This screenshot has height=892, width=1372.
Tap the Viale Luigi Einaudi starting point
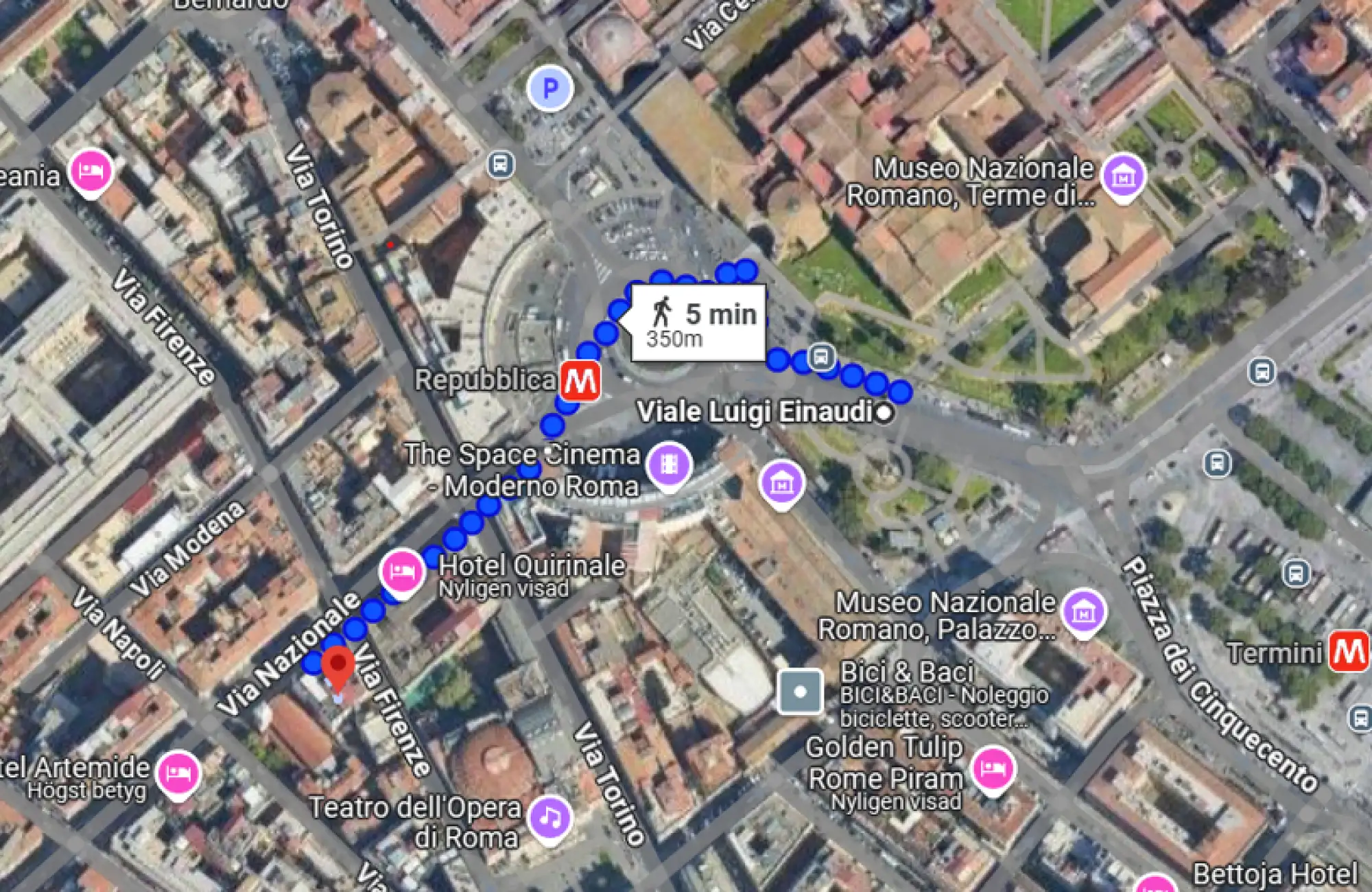[885, 413]
